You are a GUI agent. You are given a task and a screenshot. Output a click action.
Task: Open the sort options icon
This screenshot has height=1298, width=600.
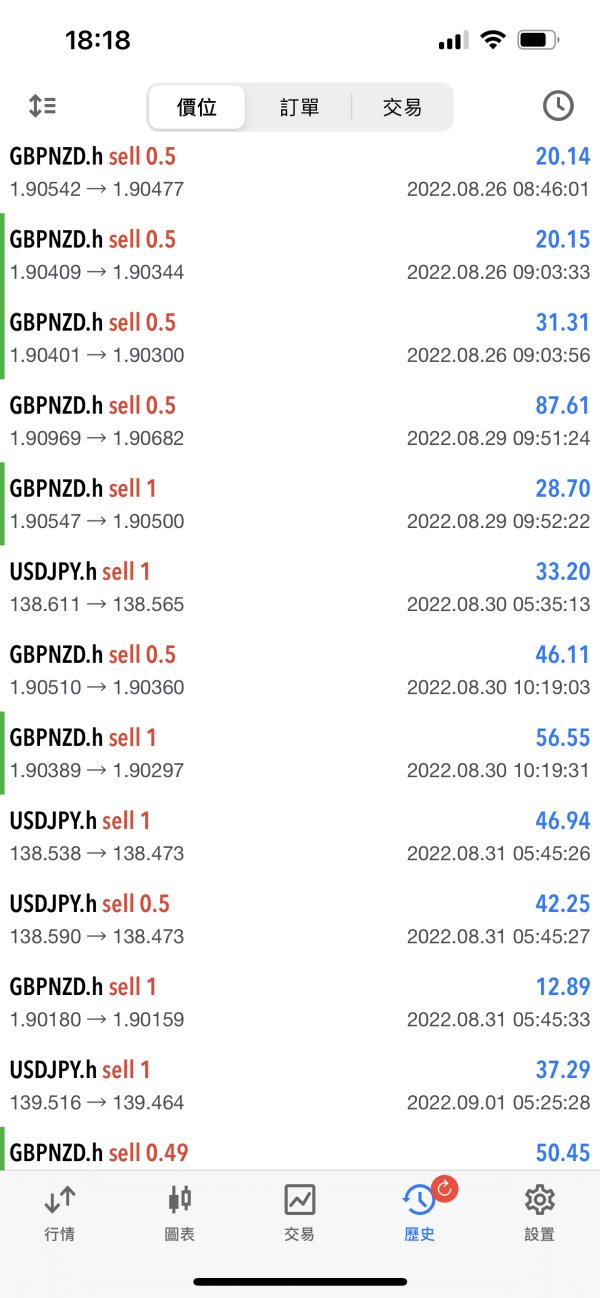coord(42,106)
